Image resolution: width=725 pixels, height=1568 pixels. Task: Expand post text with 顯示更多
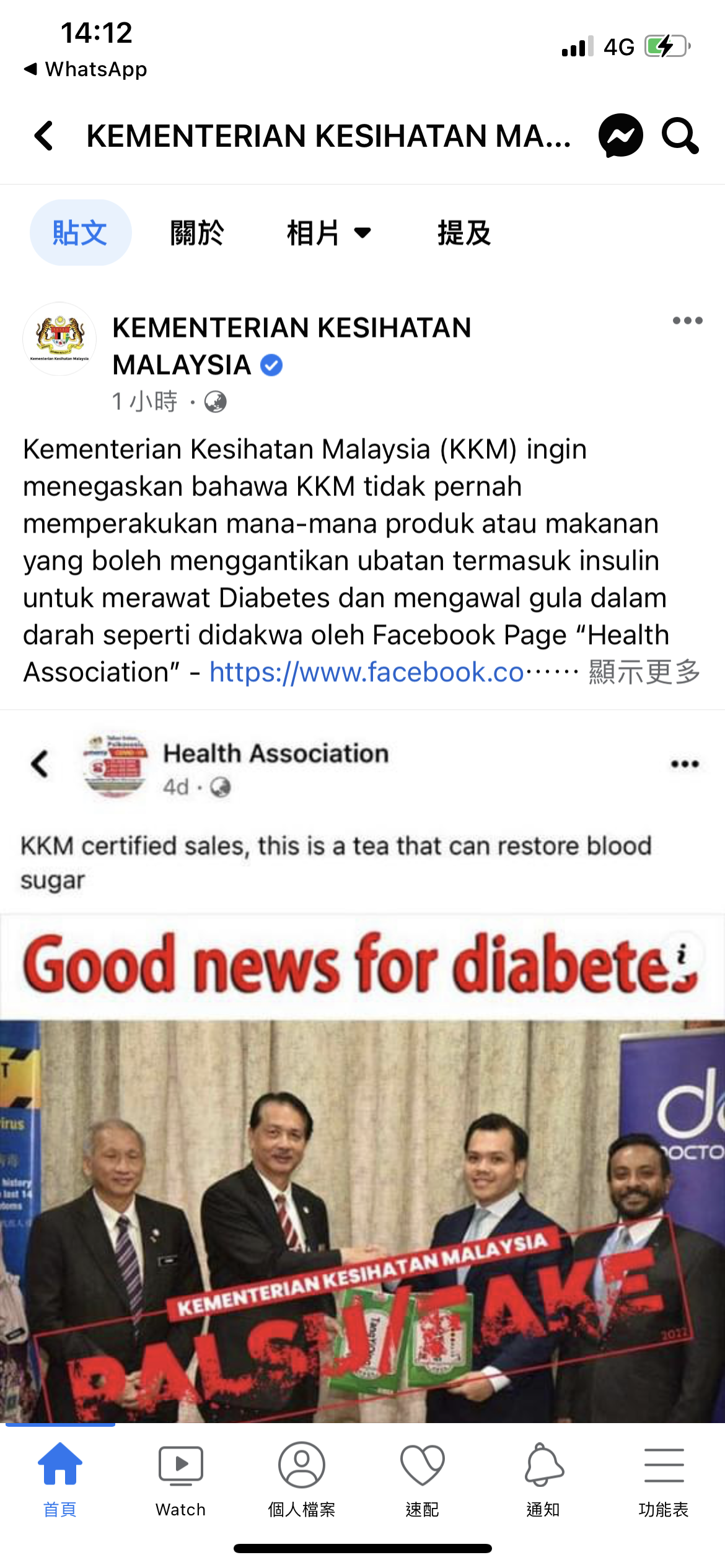point(644,672)
